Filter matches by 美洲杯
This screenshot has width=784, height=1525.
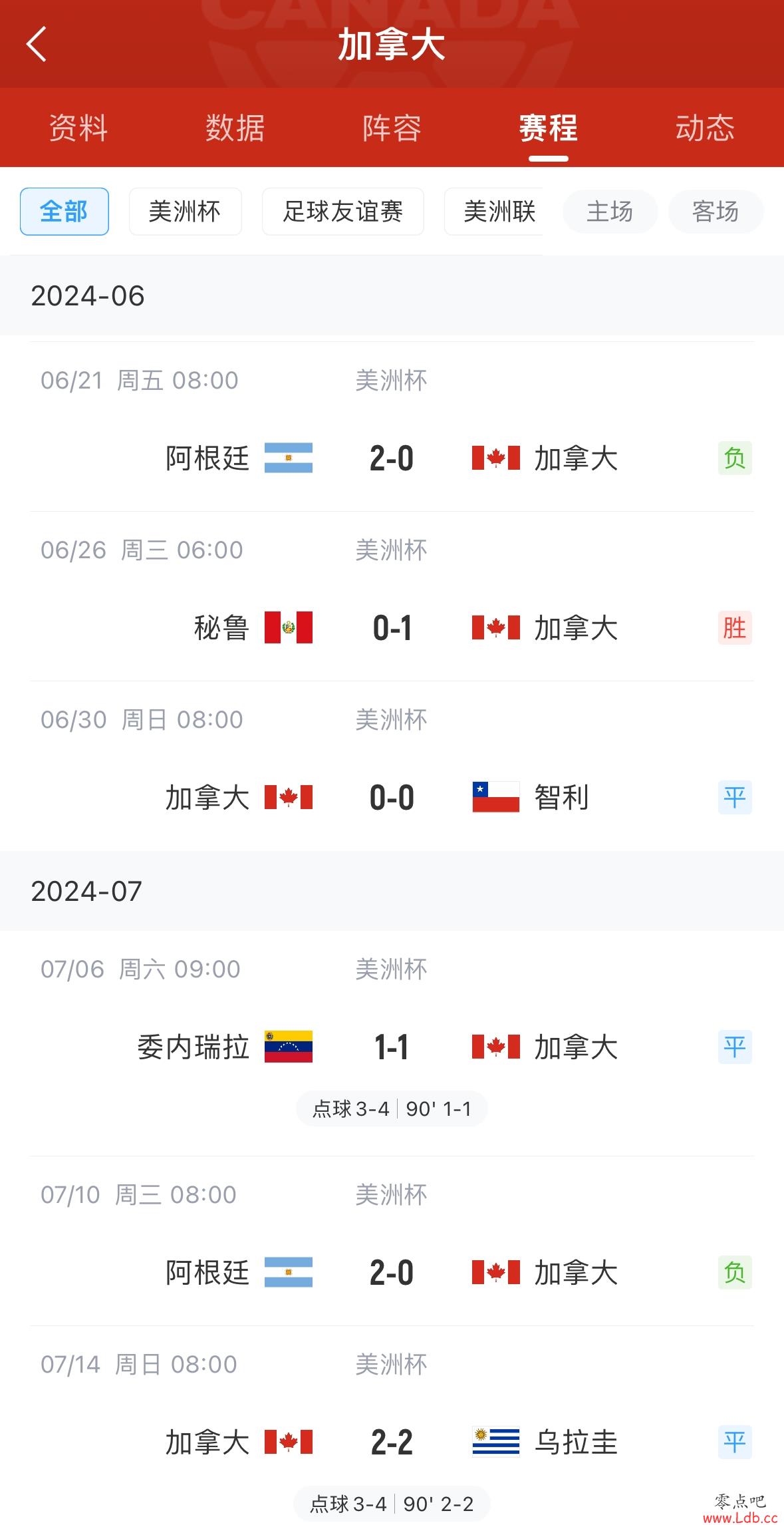185,212
